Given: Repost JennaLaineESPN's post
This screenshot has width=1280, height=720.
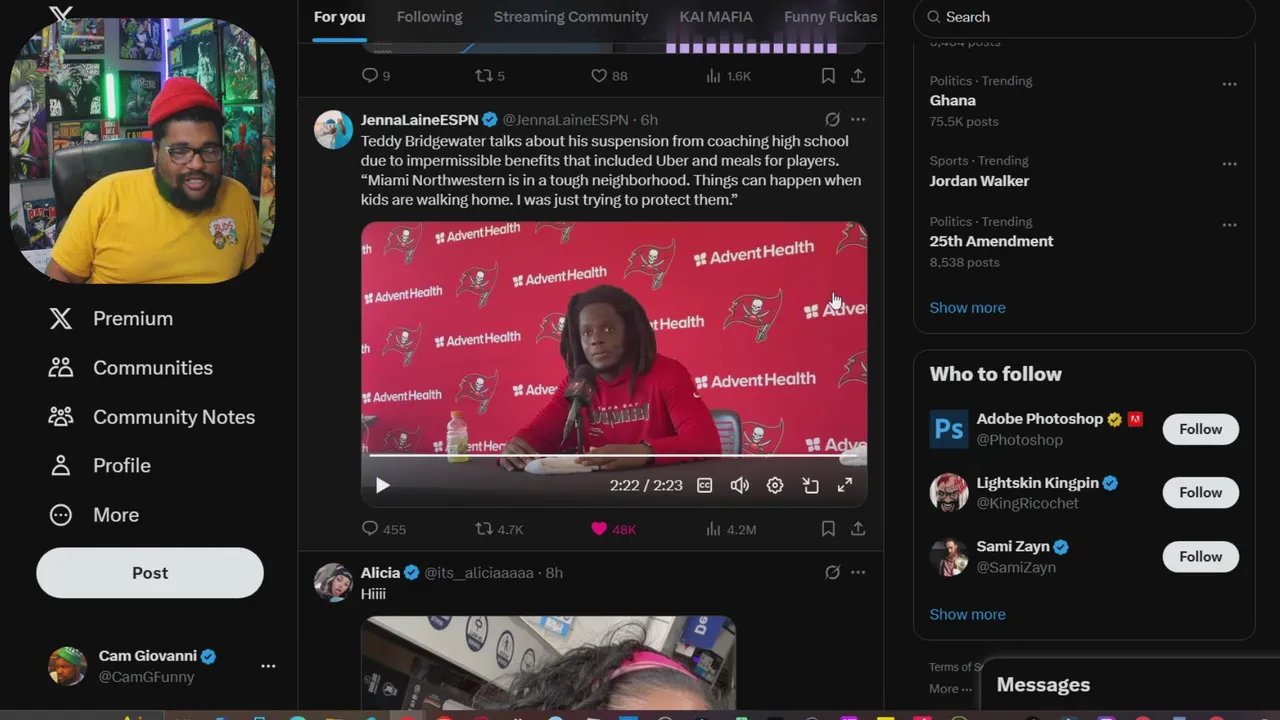Looking at the screenshot, I should [x=485, y=529].
